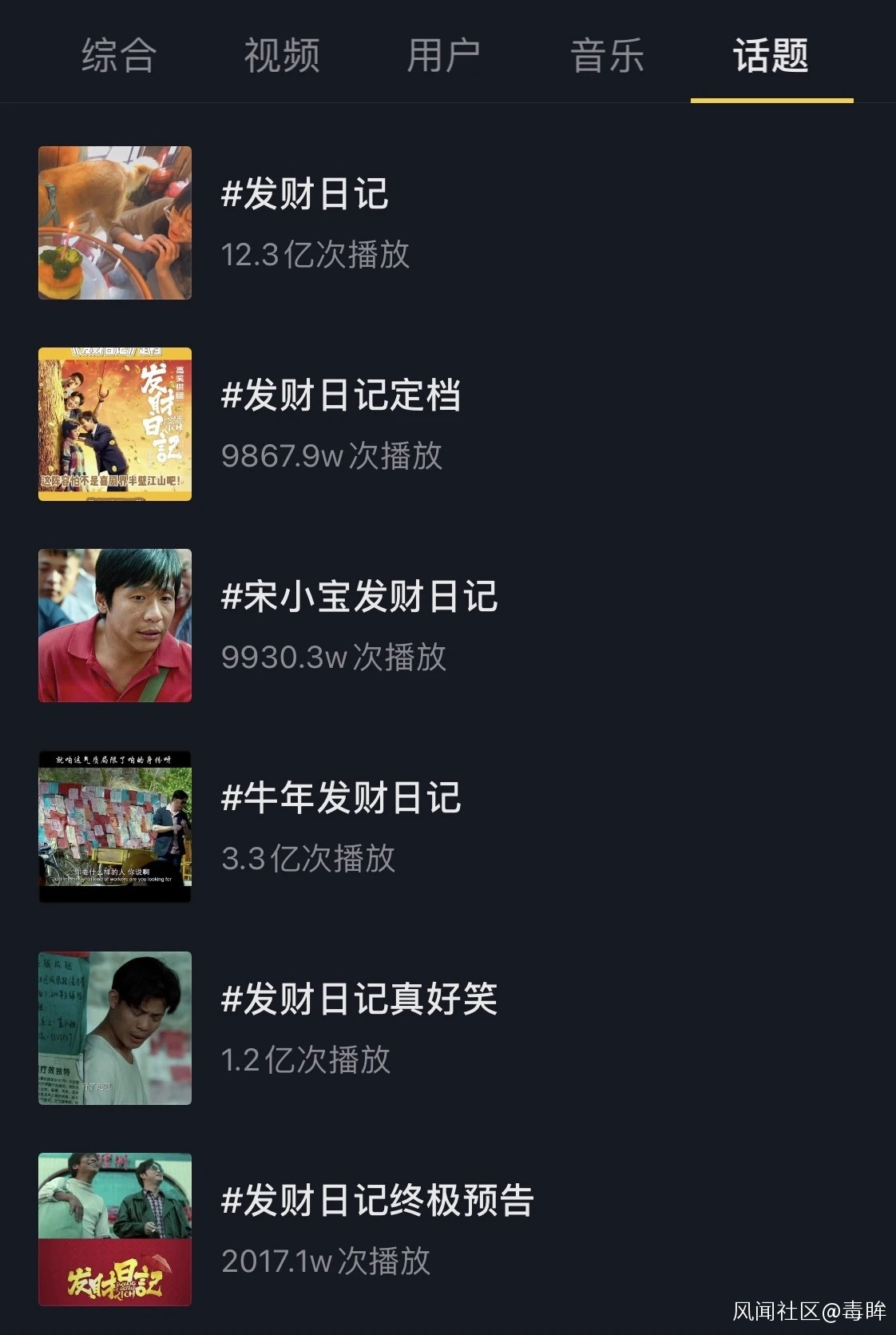Open the 用户 tab
This screenshot has height=1335, width=896.
444,56
